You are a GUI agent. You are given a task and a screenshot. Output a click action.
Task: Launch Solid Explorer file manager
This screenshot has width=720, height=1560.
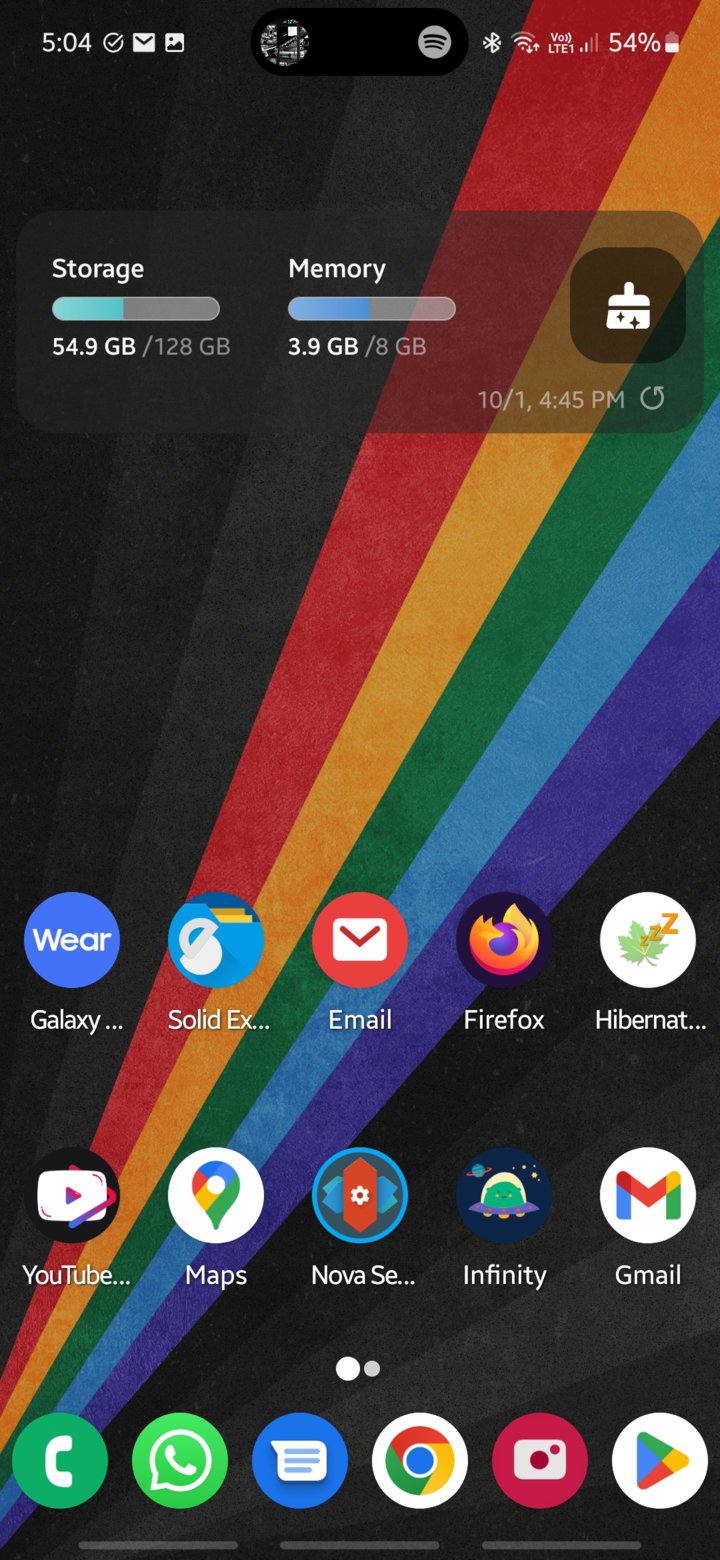pos(216,941)
